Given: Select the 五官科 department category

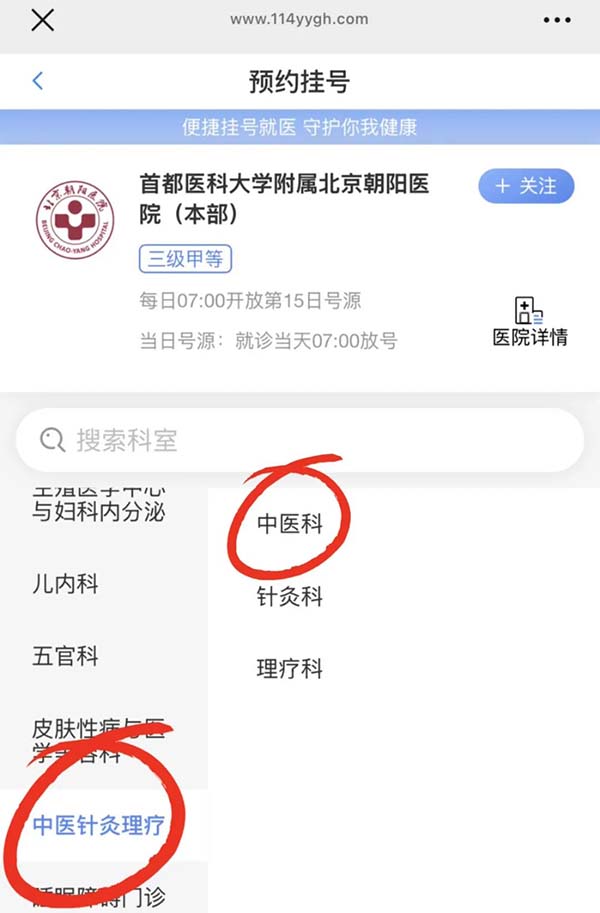Looking at the screenshot, I should (x=66, y=657).
